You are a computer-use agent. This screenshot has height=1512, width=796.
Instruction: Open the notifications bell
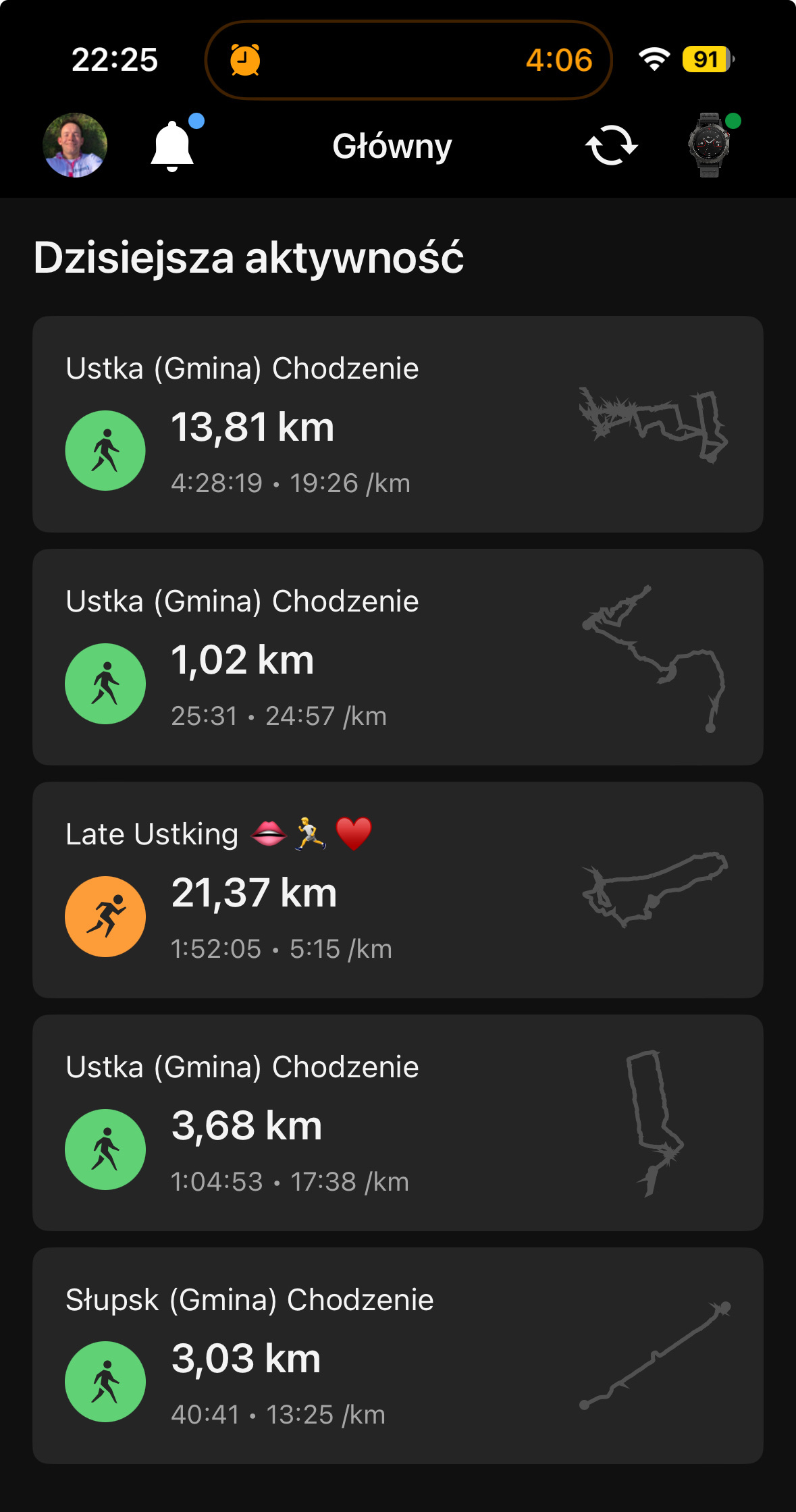(x=172, y=146)
